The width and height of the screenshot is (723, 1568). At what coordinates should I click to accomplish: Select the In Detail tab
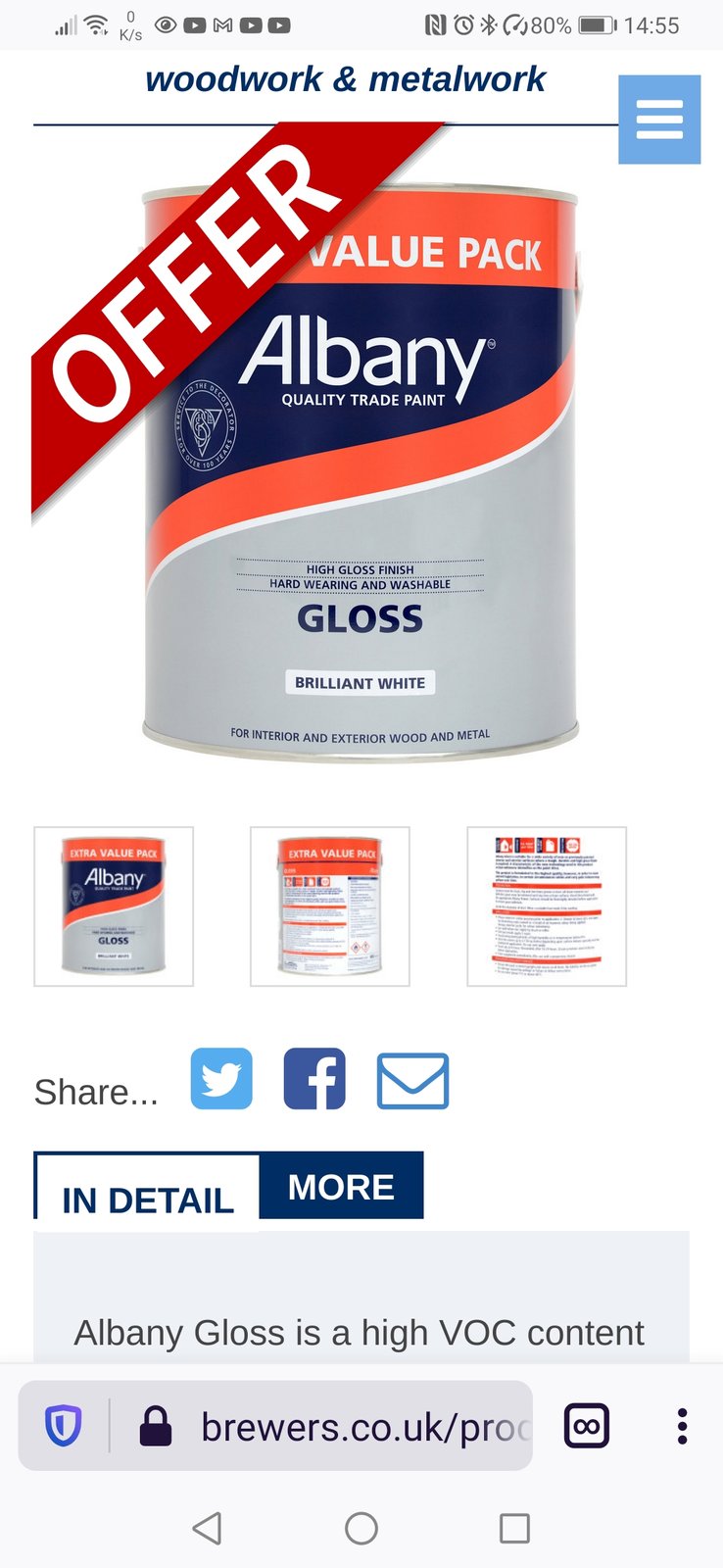pyautogui.click(x=147, y=1199)
